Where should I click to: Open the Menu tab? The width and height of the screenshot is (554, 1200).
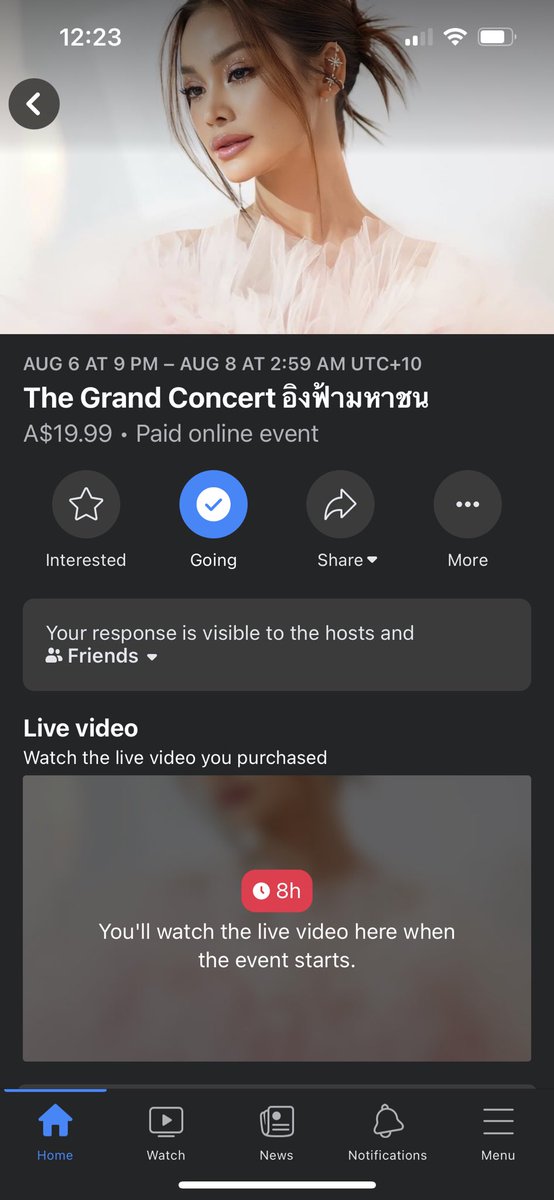pos(498,1134)
